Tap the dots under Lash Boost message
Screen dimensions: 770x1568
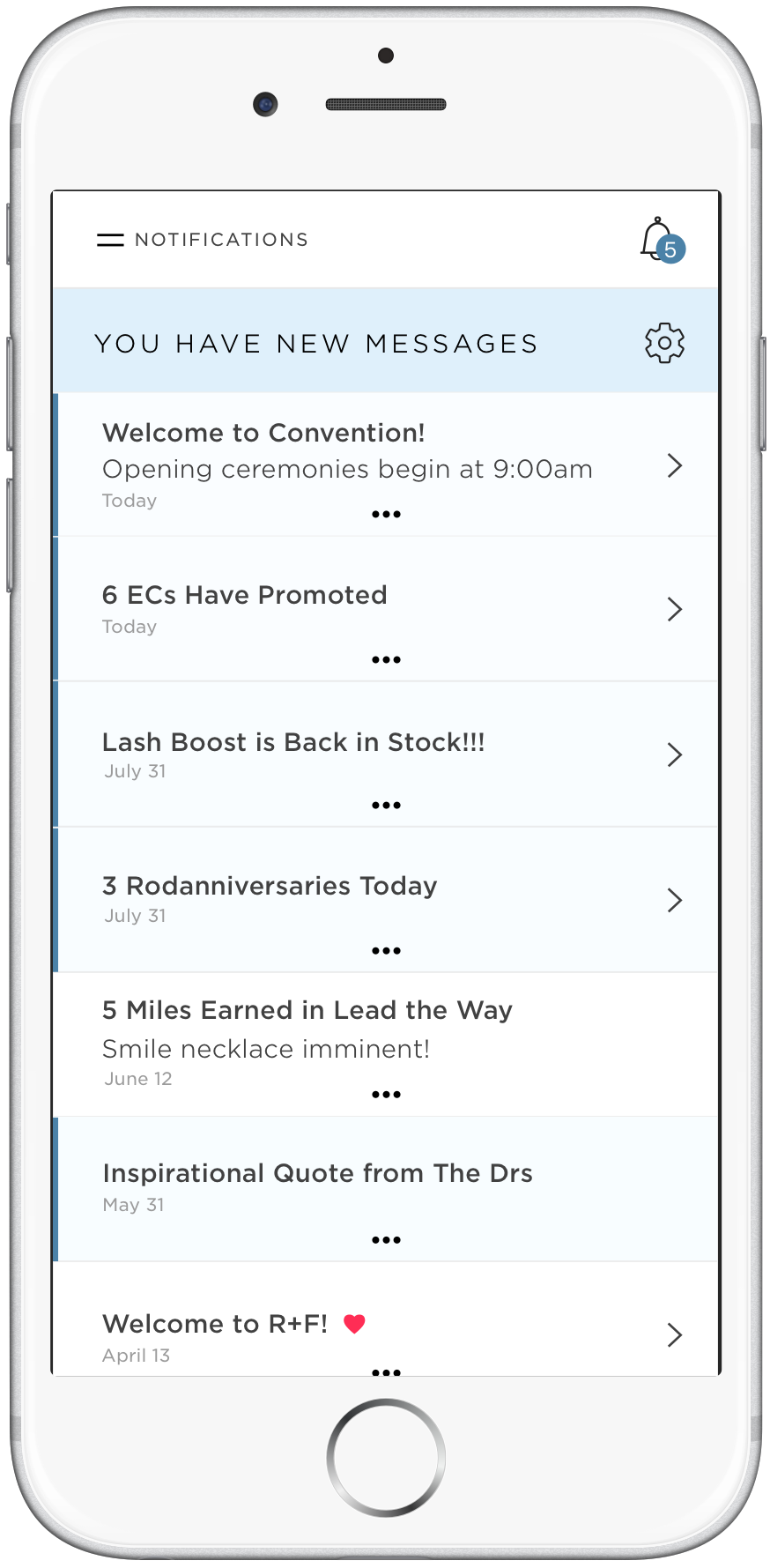coord(386,805)
